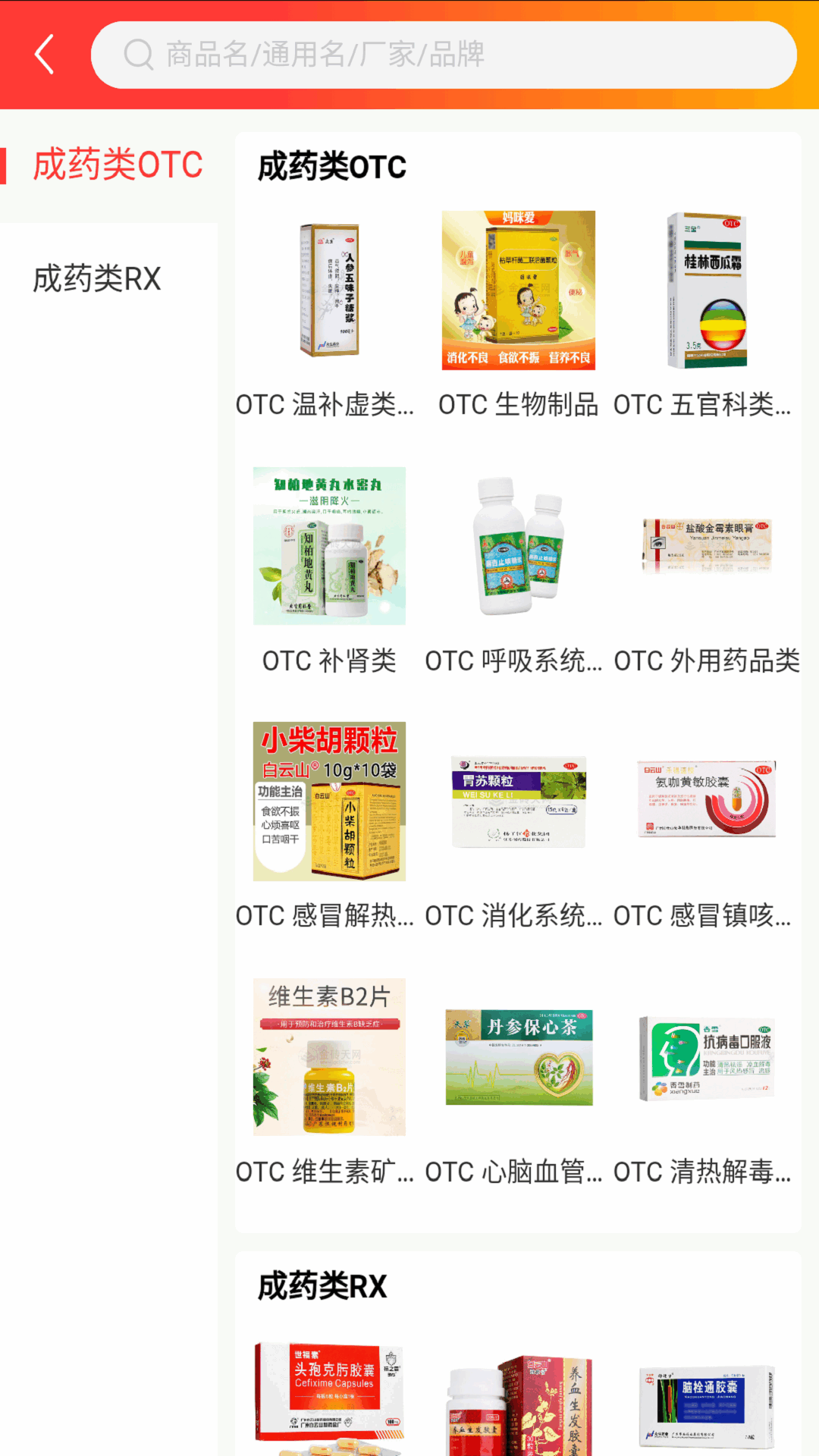Tap the back chevron at top left
The image size is (819, 1456).
coord(43,53)
